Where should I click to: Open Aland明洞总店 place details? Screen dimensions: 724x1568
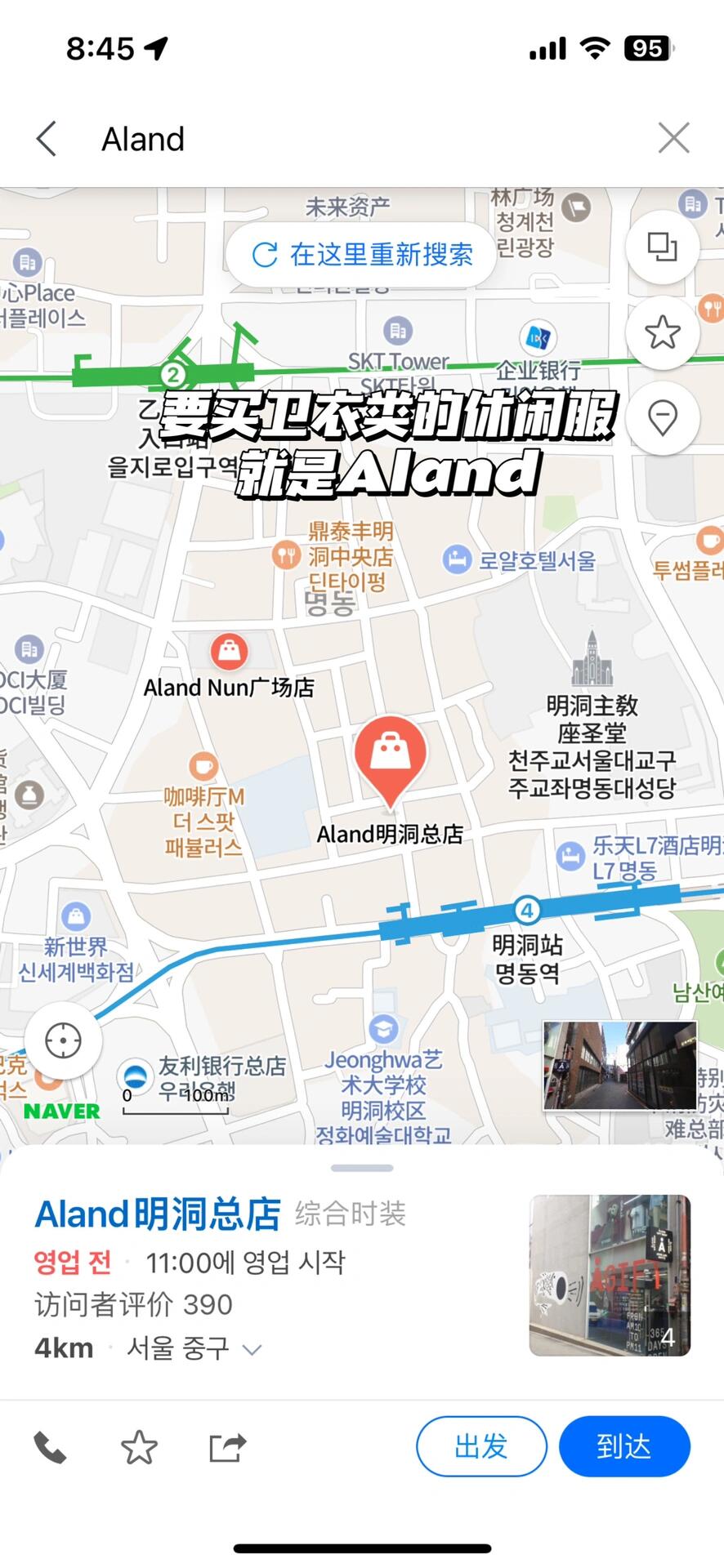(x=158, y=1214)
